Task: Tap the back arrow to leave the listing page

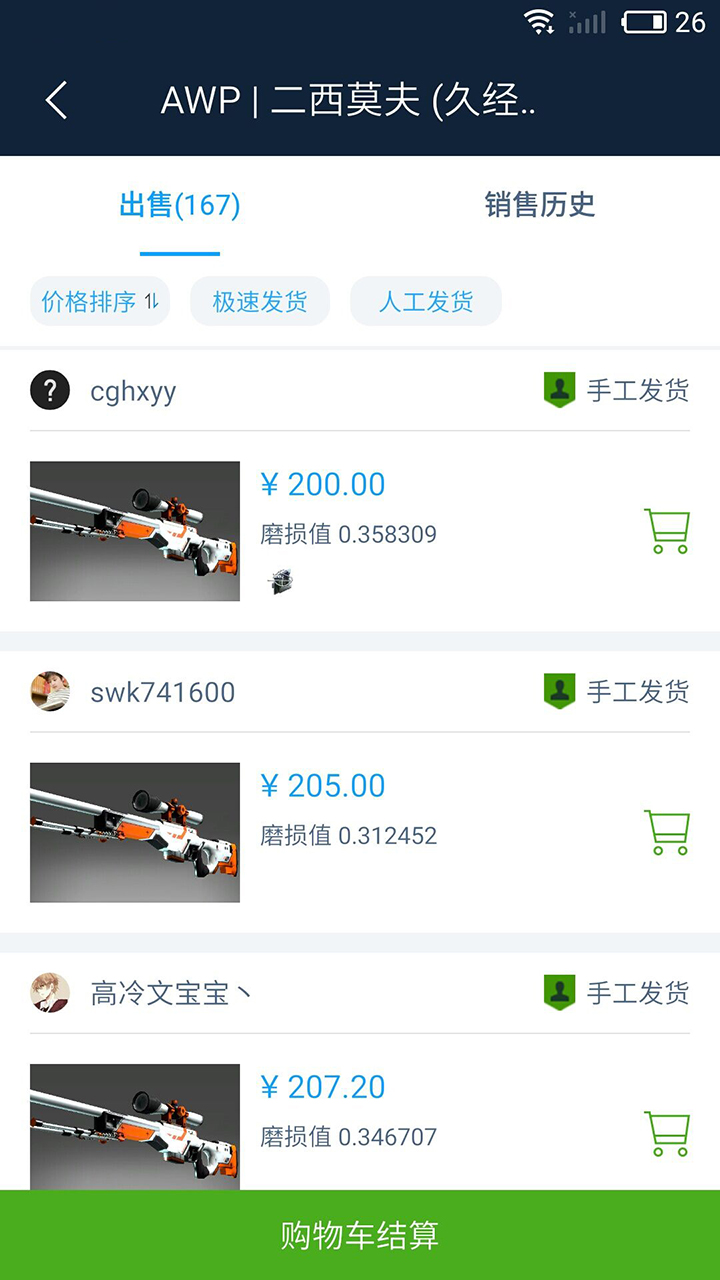Action: [55, 100]
